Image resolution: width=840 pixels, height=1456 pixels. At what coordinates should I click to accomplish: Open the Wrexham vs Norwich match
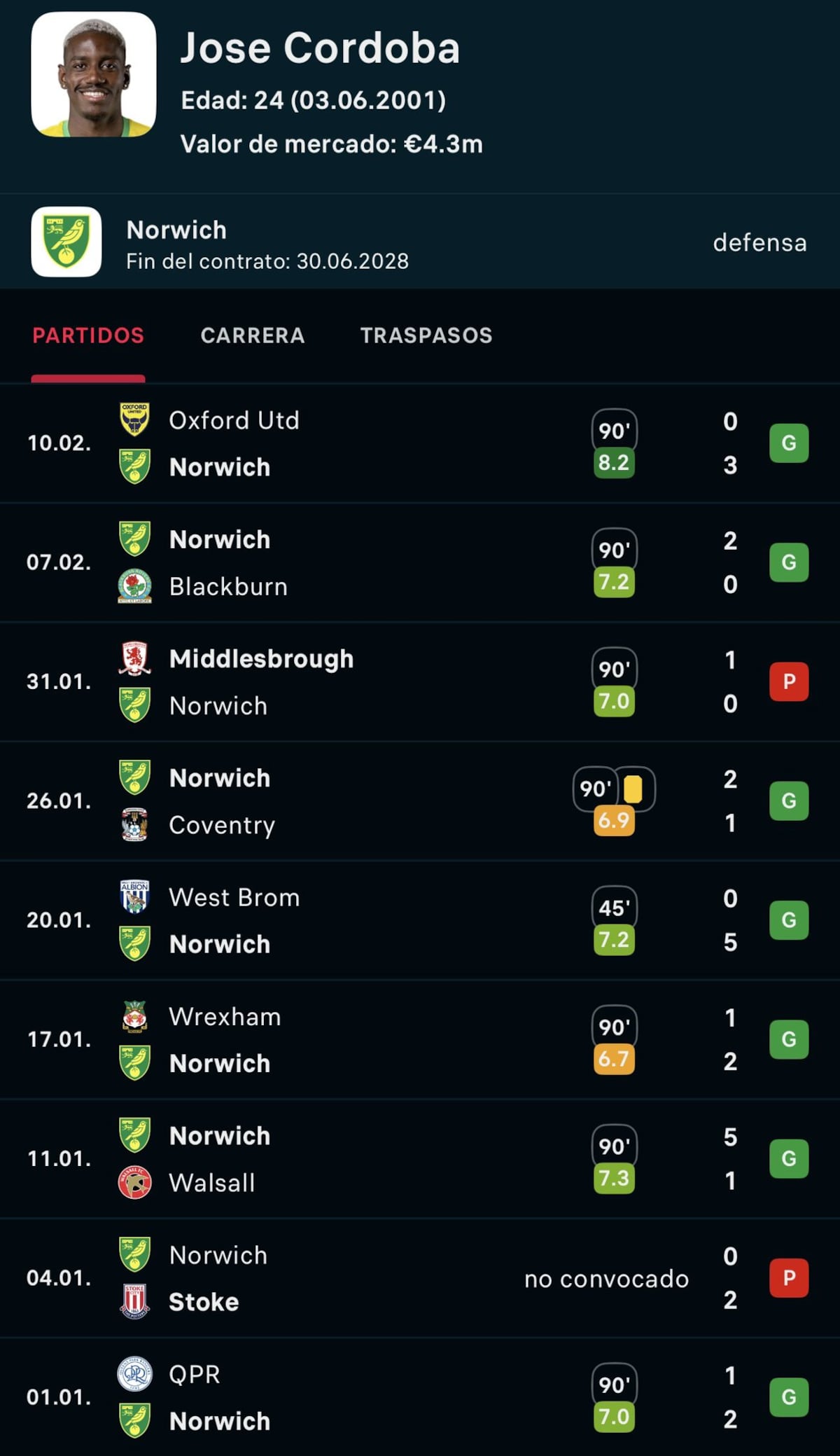pos(420,1039)
